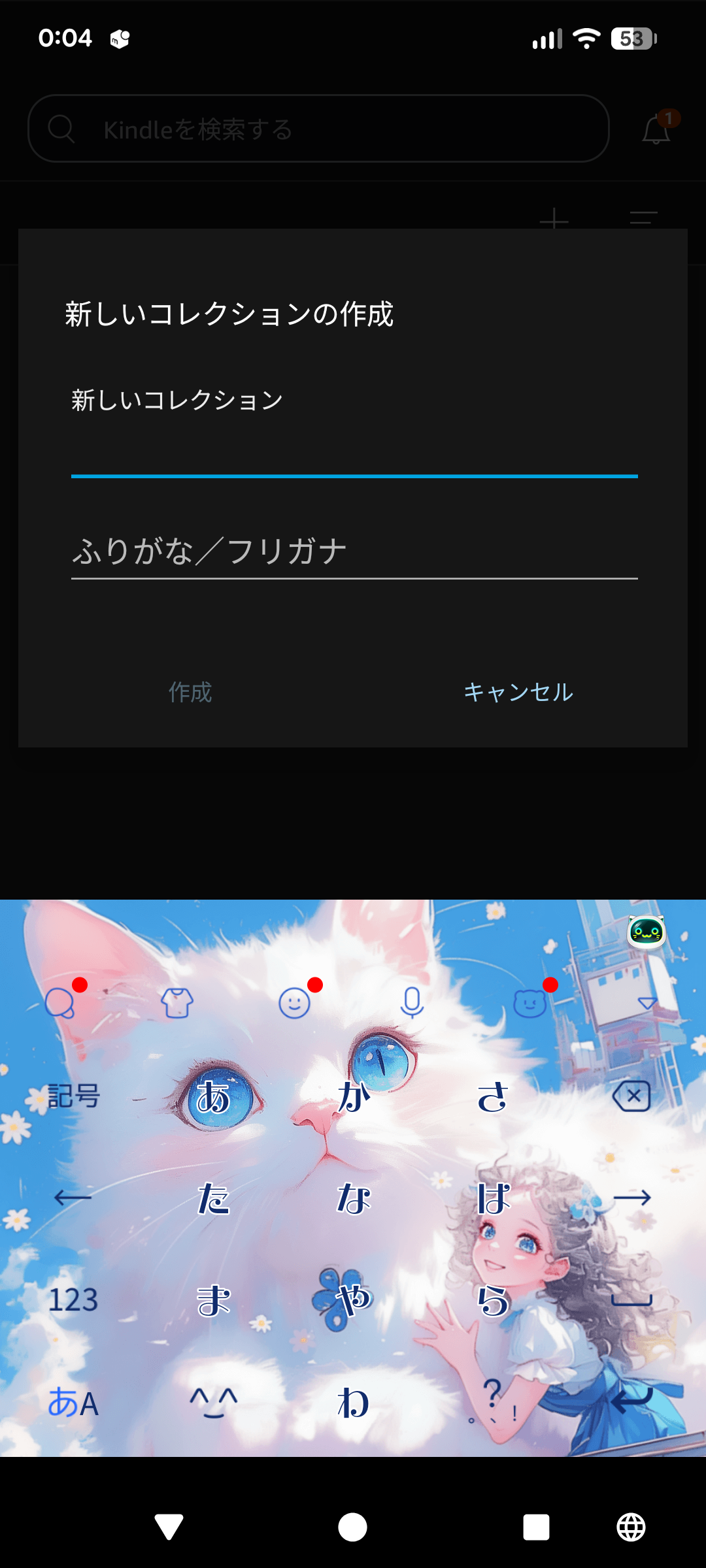
Task: Switch keyboard to 123 number mode
Action: (73, 1300)
